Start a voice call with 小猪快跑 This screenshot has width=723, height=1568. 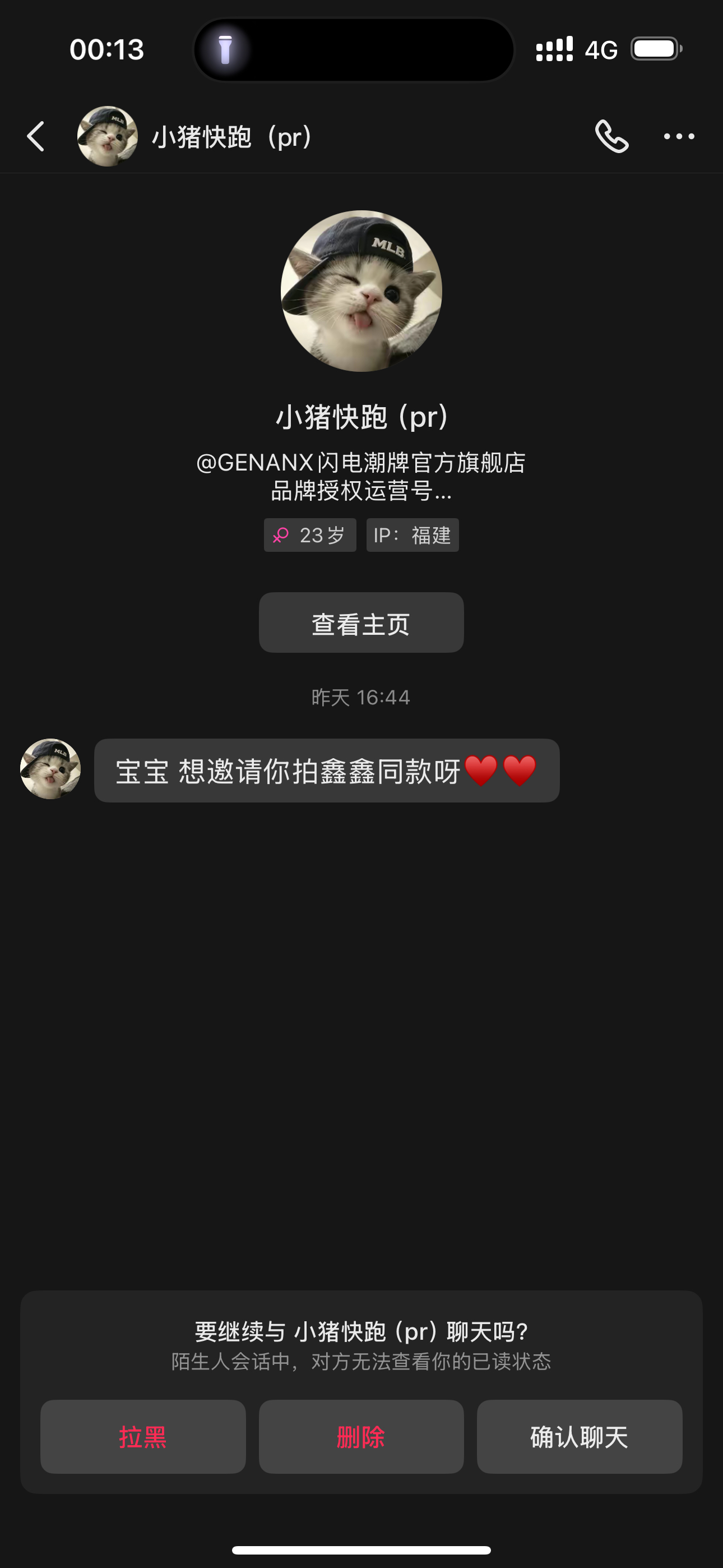[x=611, y=136]
